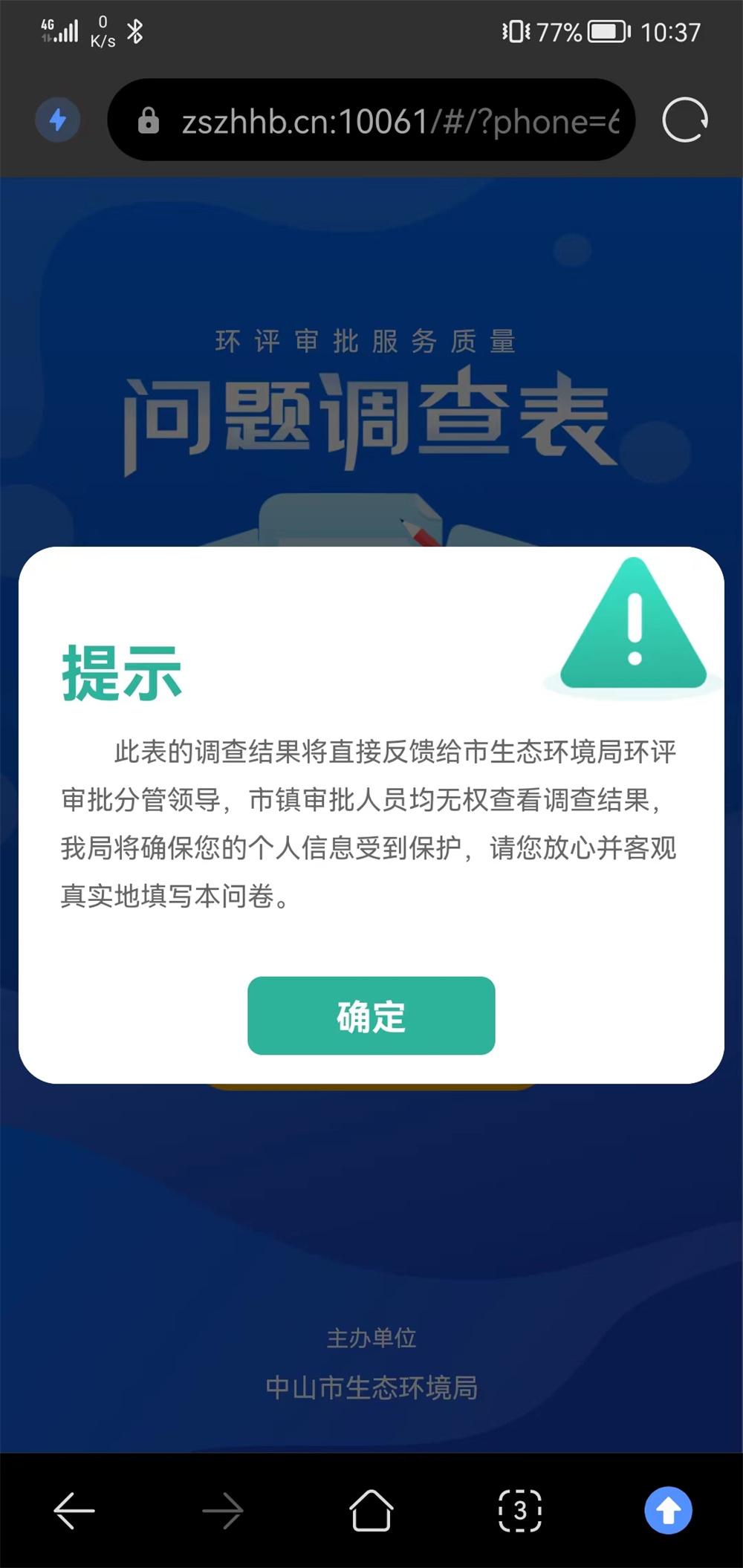This screenshot has width=743, height=1568.
Task: Tap the blue up-arrow button
Action: 668,1510
